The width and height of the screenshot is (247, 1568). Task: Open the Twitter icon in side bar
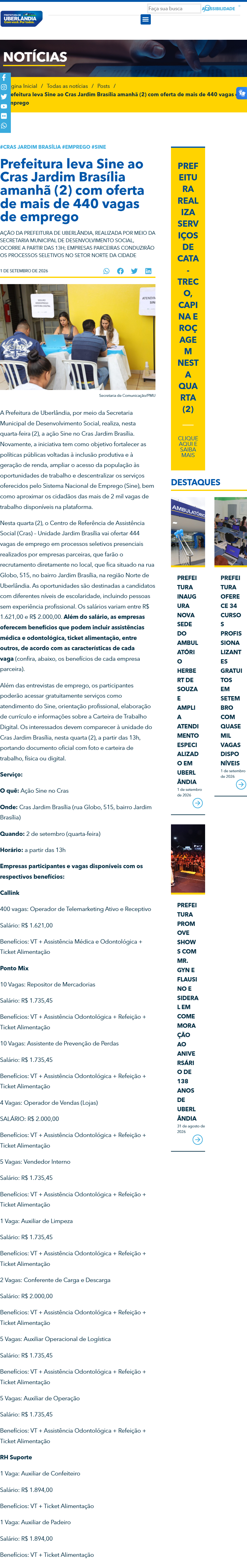4,97
